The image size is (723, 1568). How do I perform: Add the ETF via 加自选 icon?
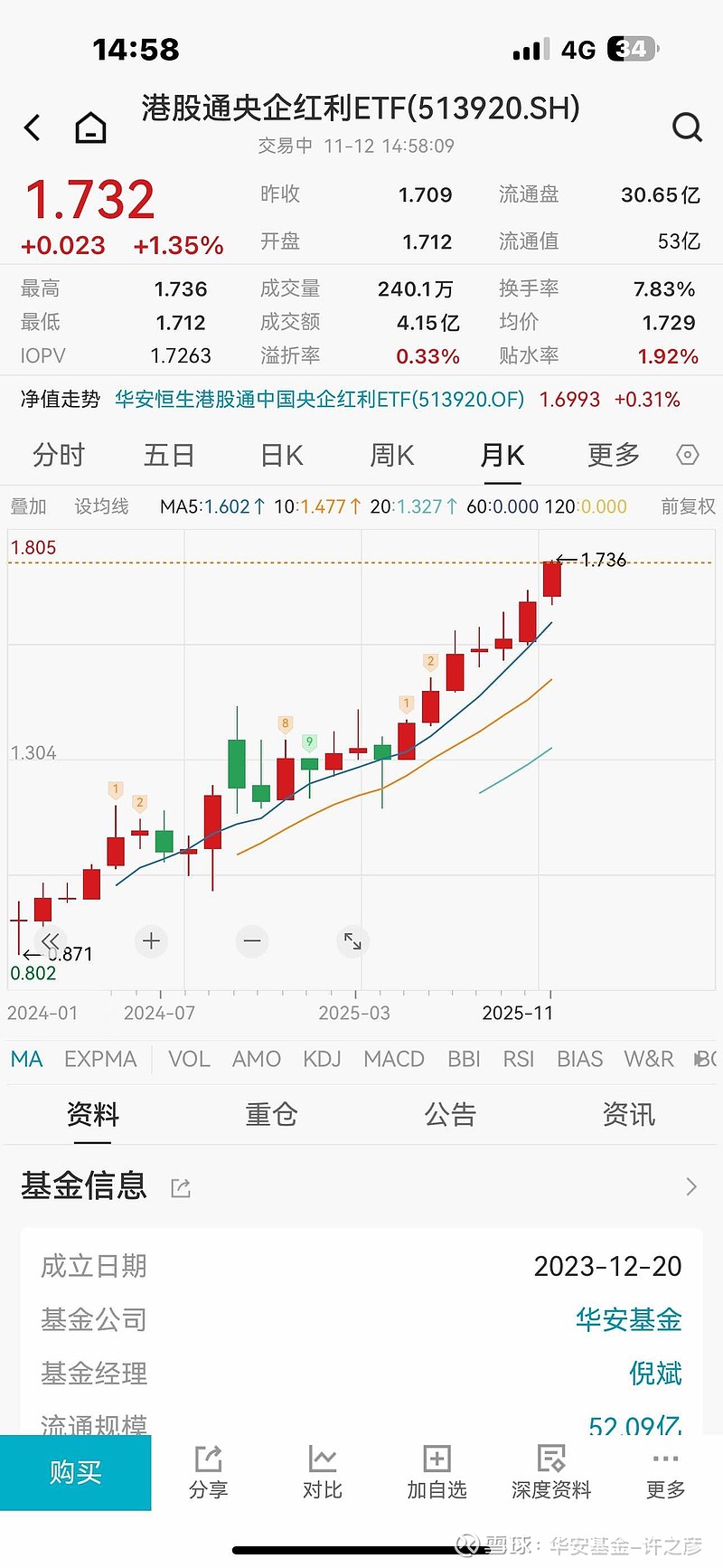(x=437, y=1472)
